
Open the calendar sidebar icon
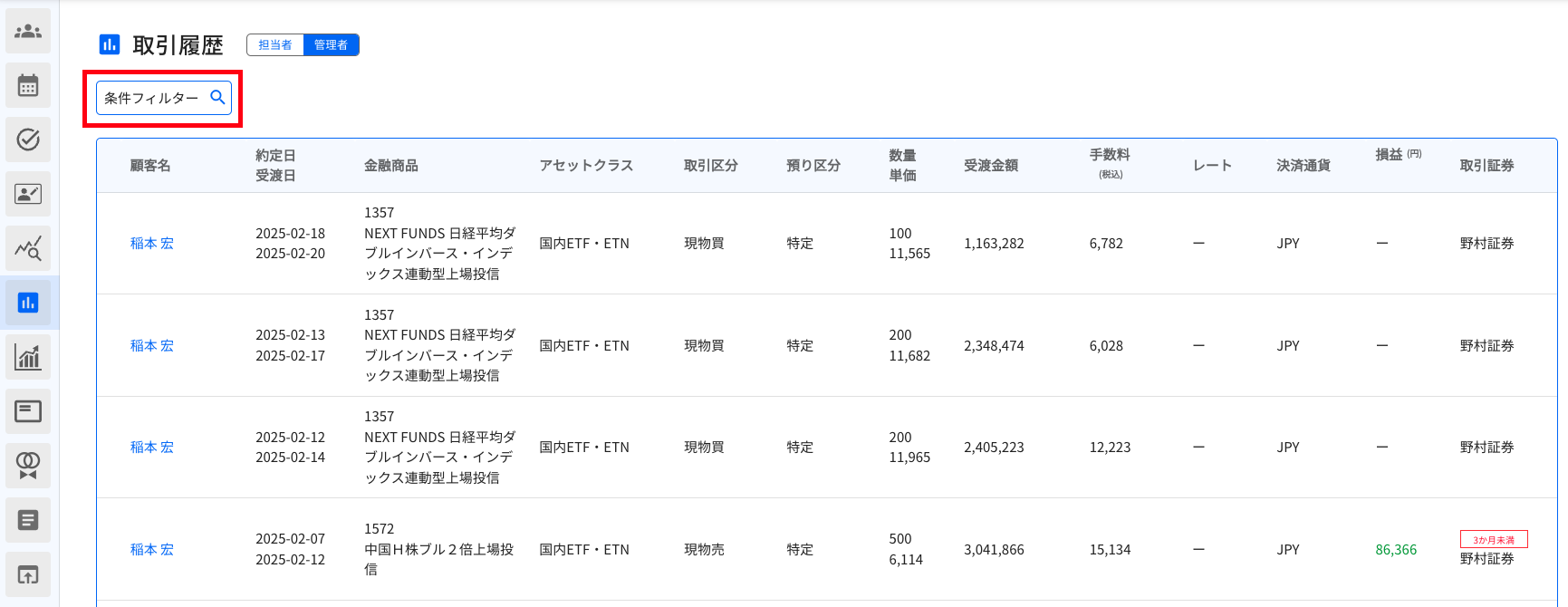[x=28, y=85]
